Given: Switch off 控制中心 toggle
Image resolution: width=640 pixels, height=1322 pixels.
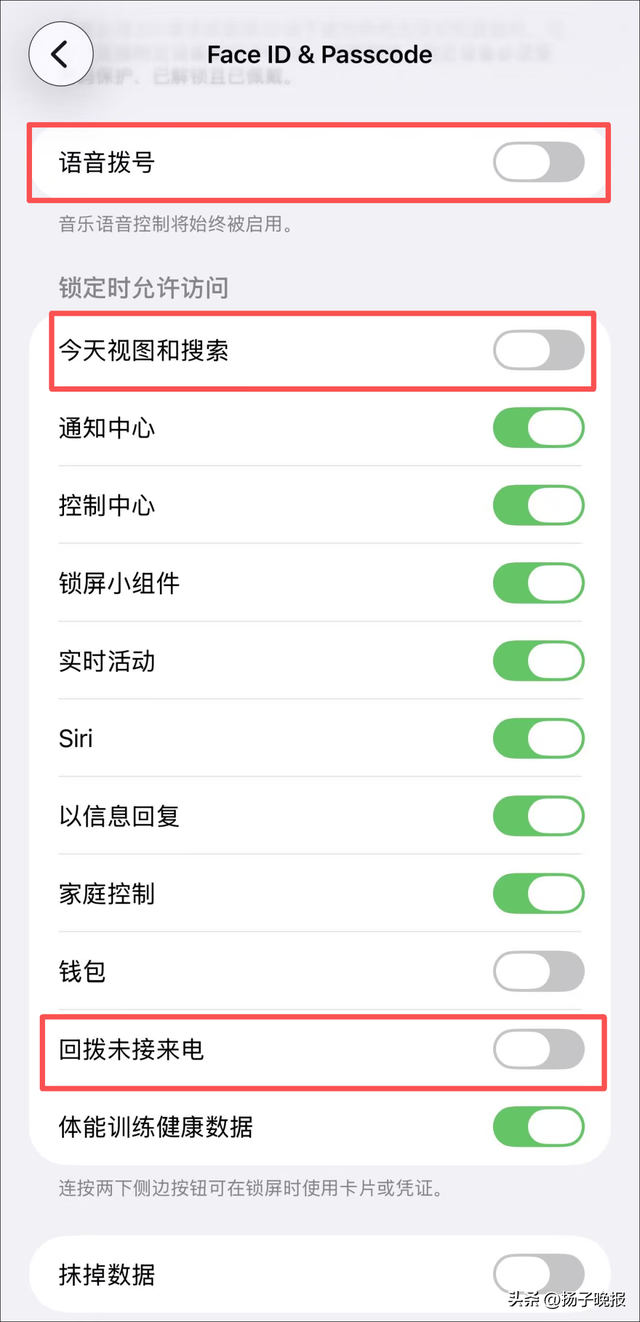Looking at the screenshot, I should [x=538, y=506].
